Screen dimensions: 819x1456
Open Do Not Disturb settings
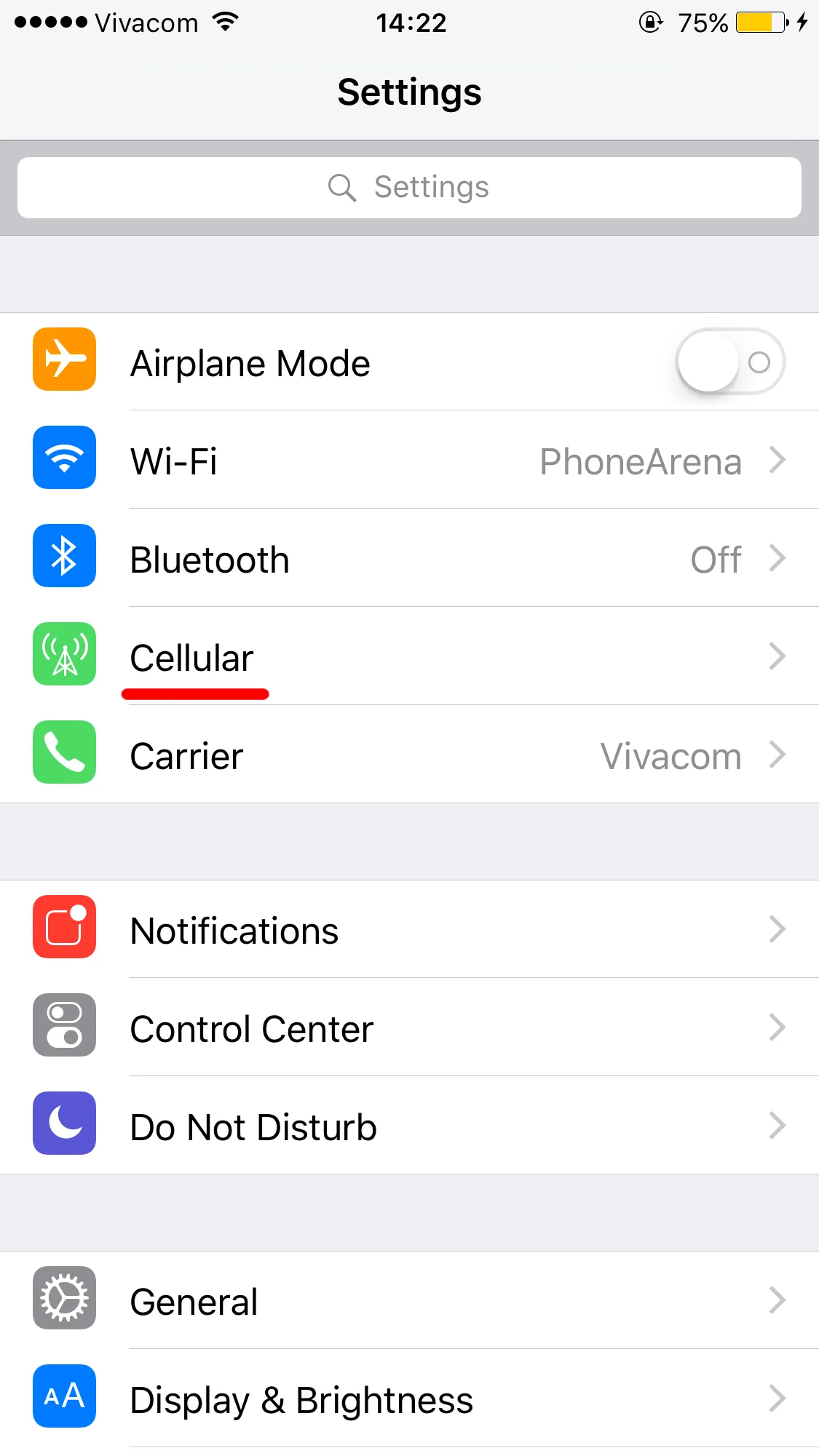409,1126
